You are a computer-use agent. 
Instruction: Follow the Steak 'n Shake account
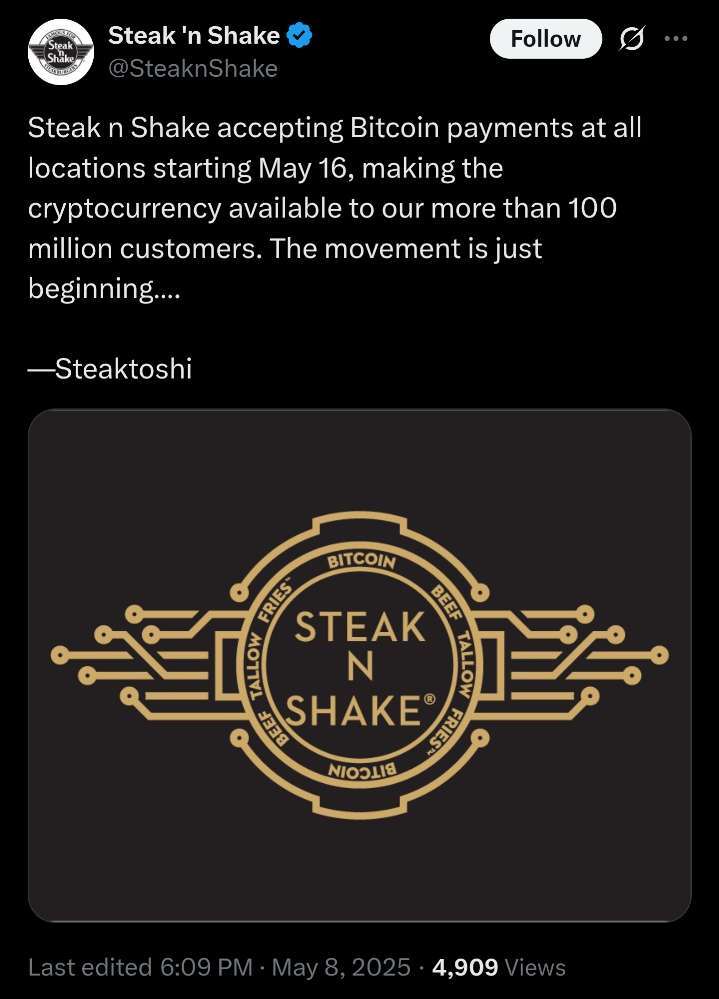point(545,39)
